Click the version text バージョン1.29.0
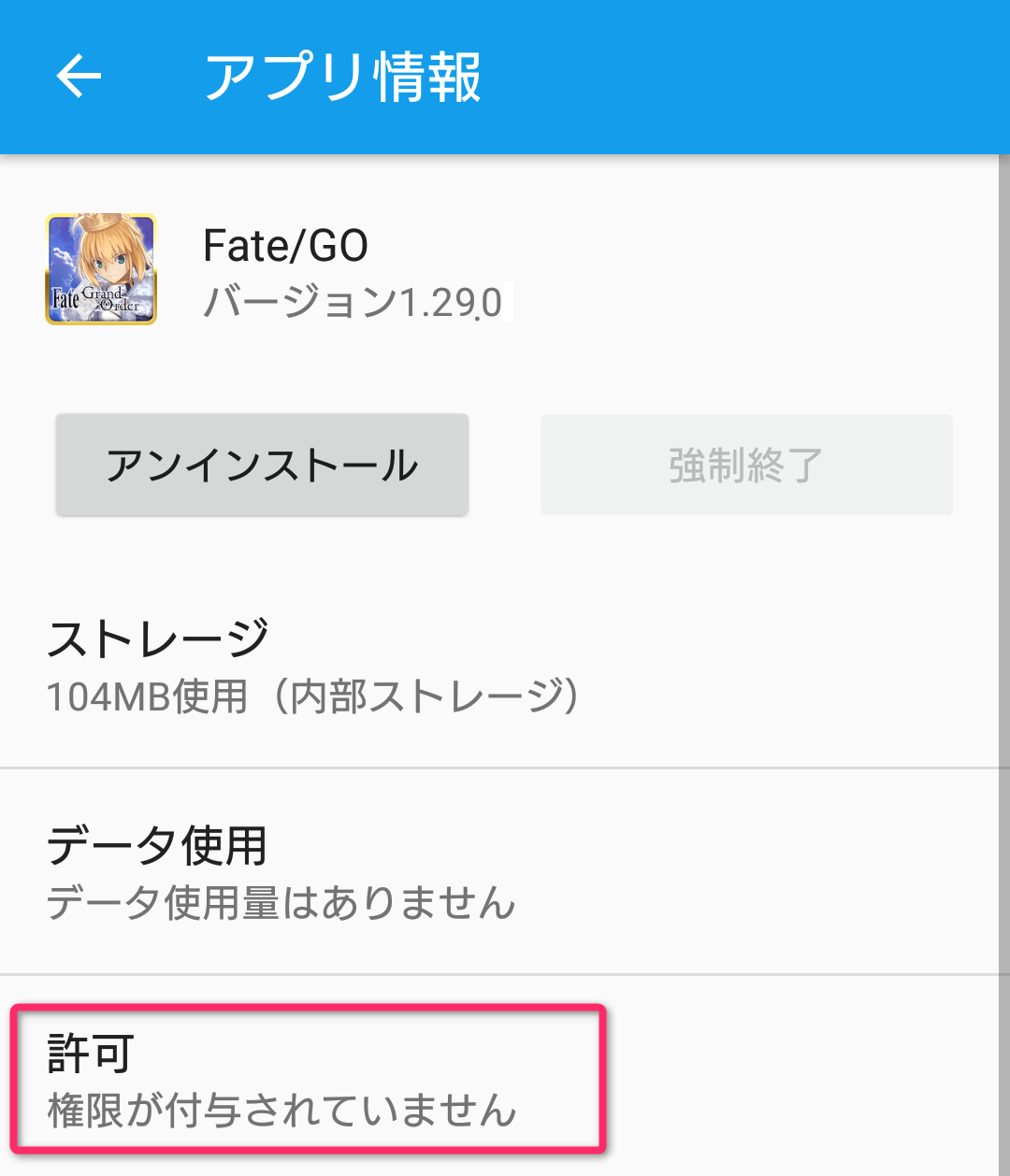Viewport: 1010px width, 1176px height. click(351, 301)
